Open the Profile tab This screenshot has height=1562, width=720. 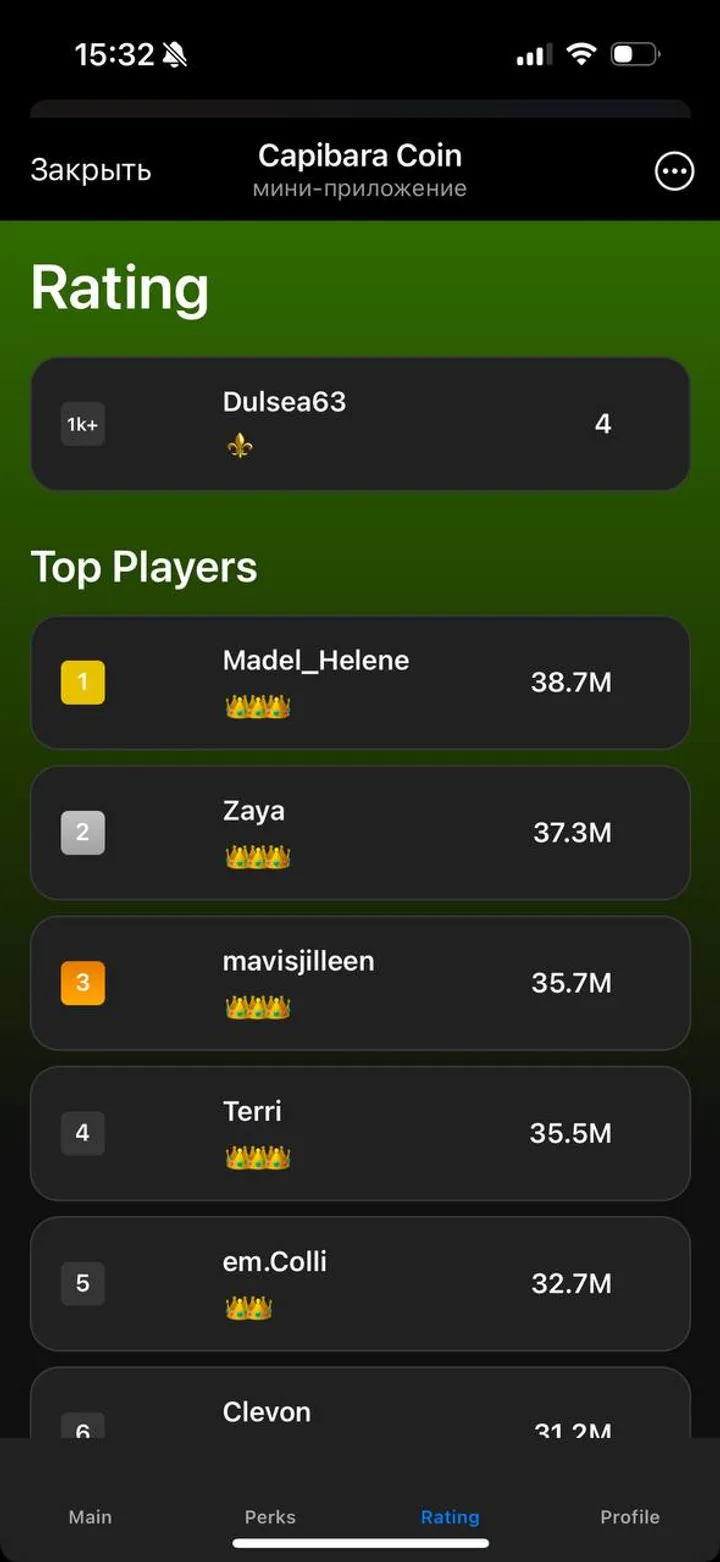pos(630,1516)
